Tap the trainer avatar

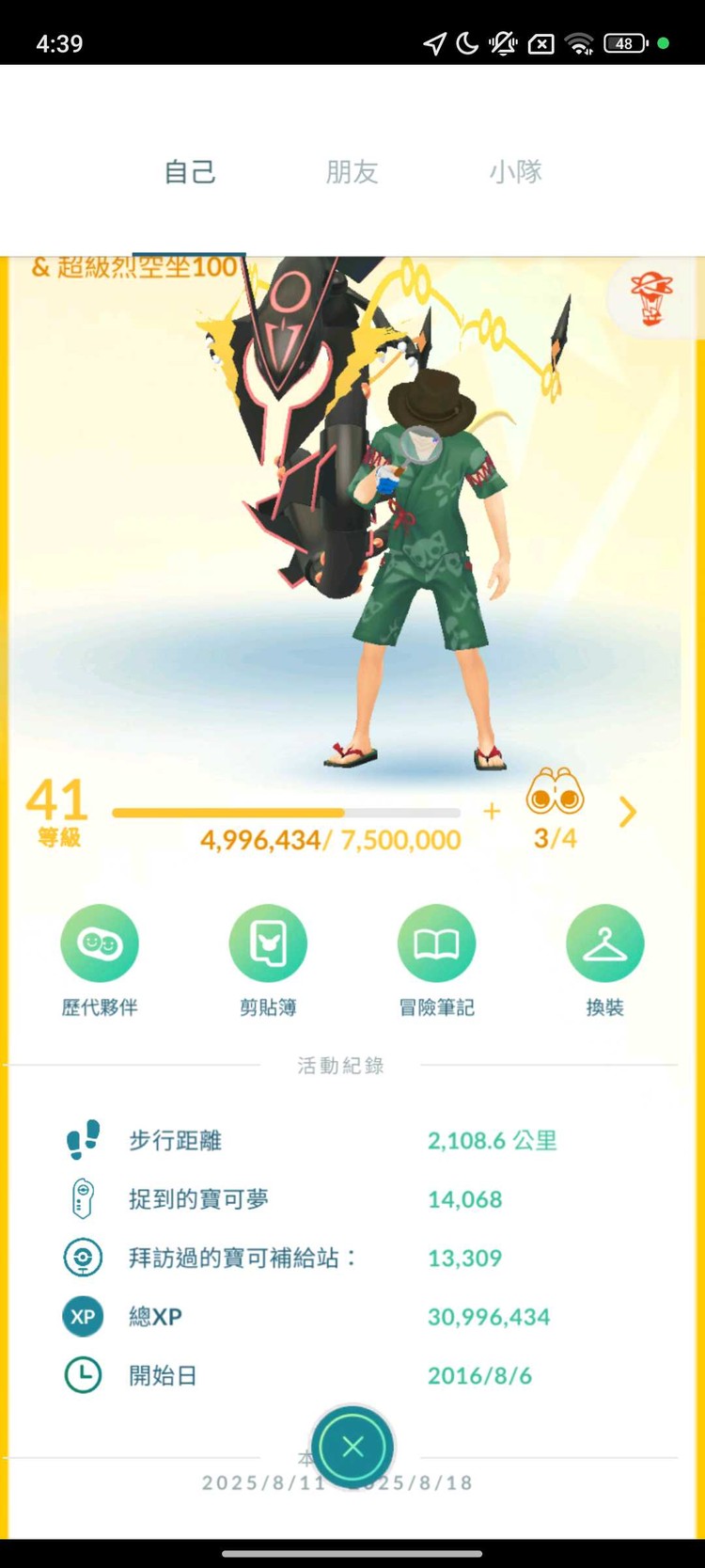pyautogui.click(x=428, y=564)
